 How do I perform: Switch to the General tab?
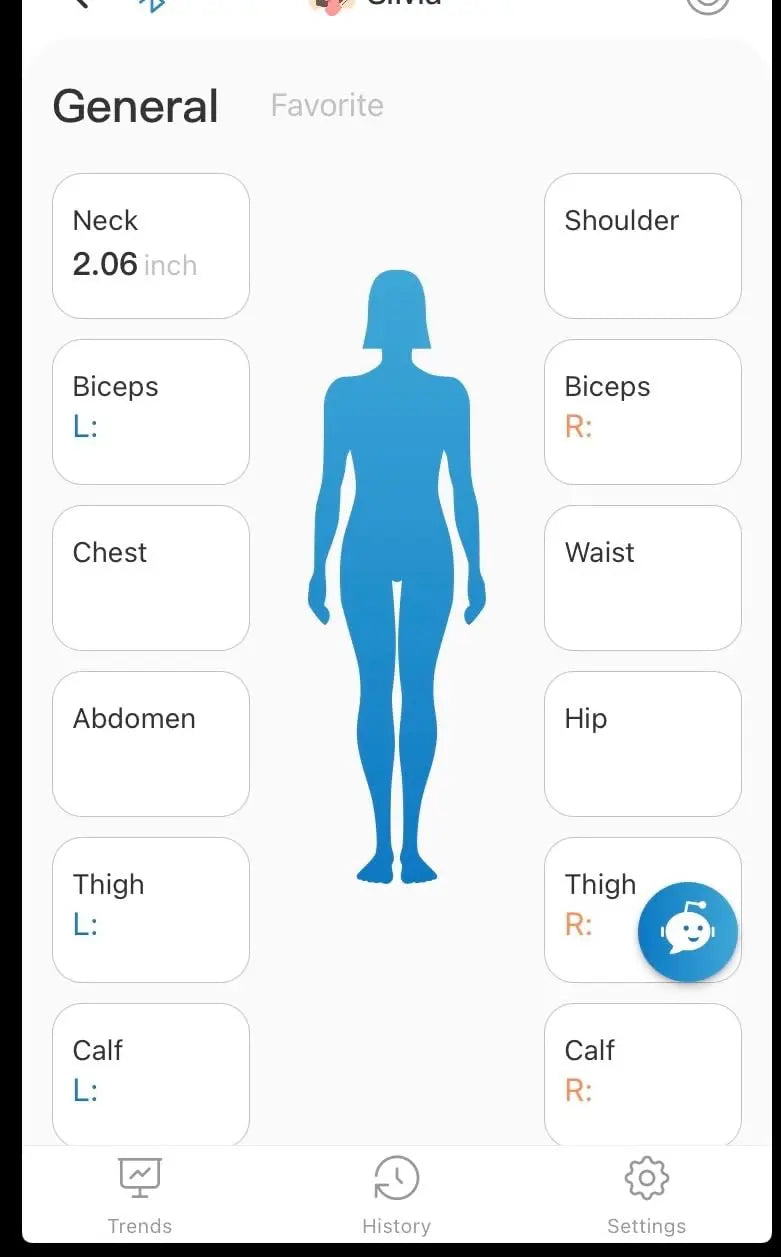(135, 106)
